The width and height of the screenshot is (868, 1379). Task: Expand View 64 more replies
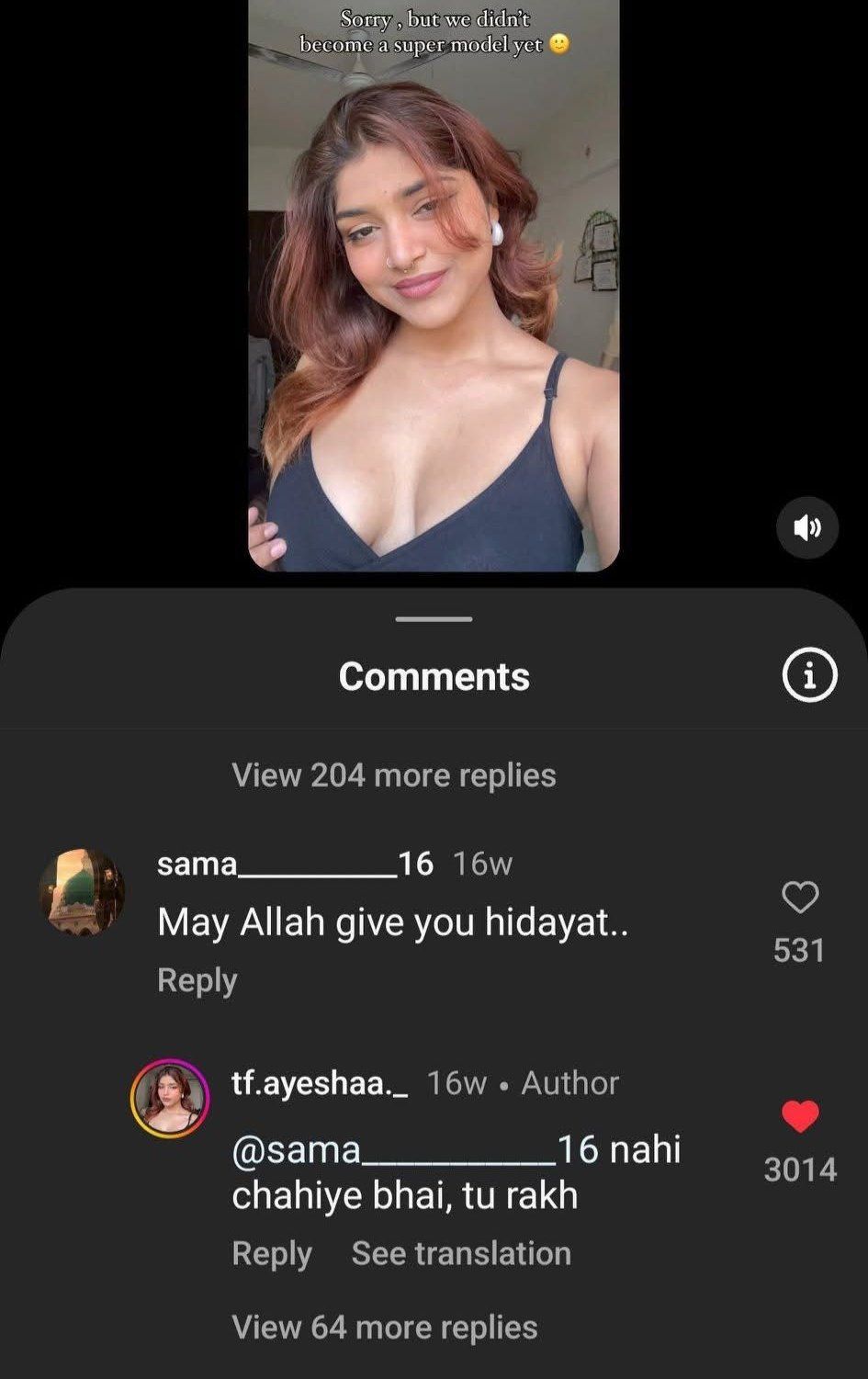(x=384, y=1327)
